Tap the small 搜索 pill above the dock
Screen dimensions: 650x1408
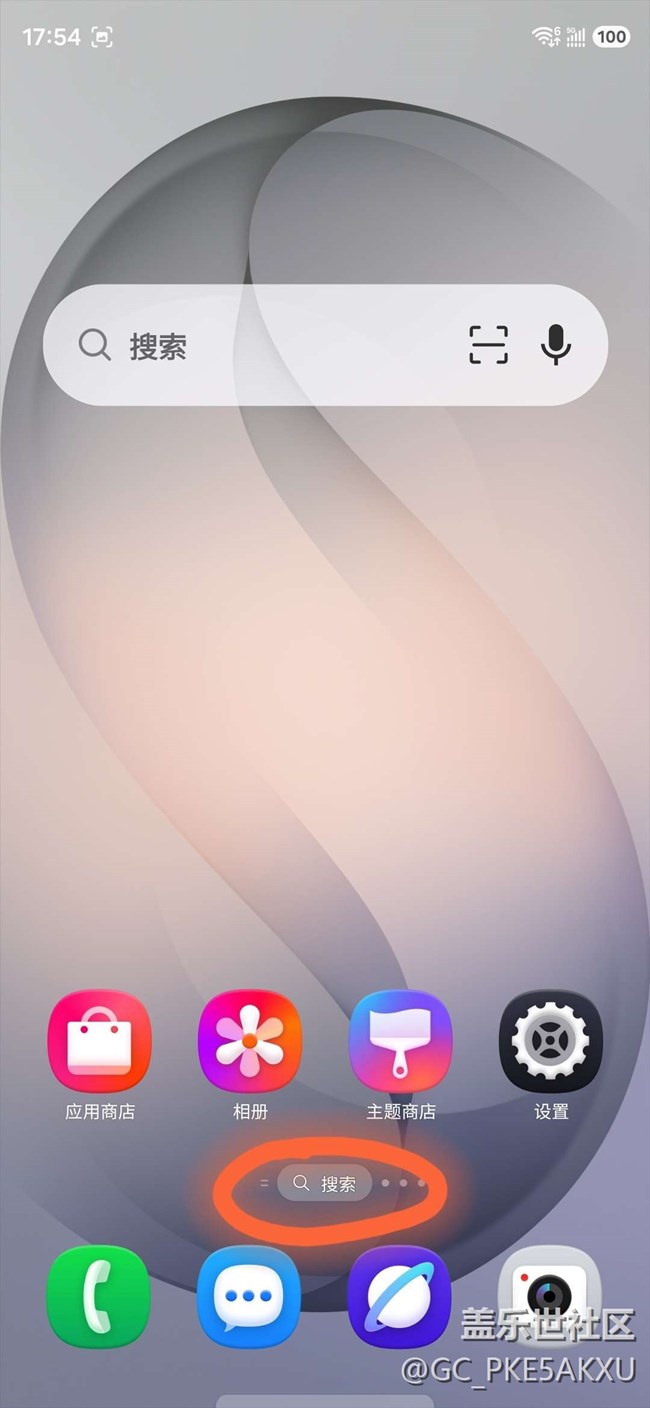coord(325,1184)
